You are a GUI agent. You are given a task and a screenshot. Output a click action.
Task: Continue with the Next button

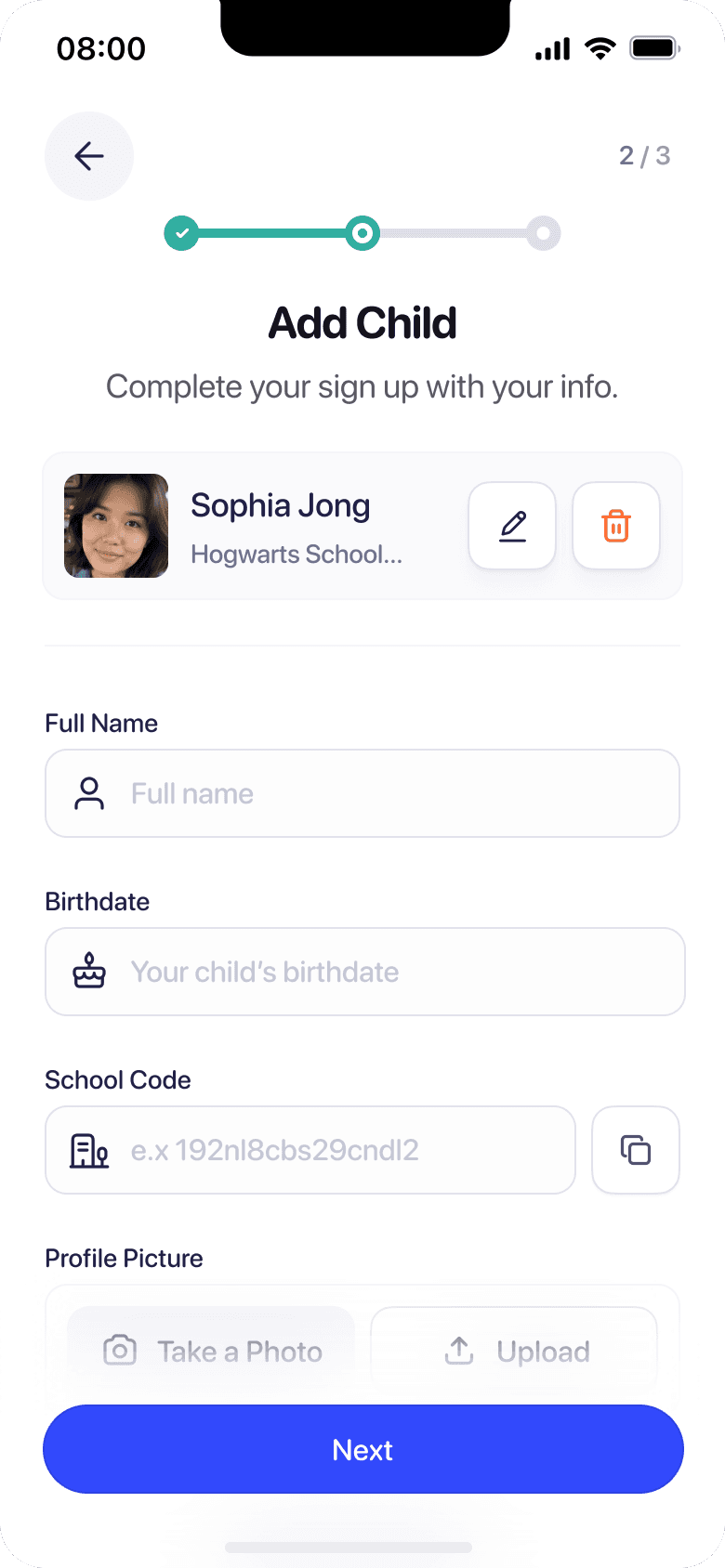(362, 1449)
